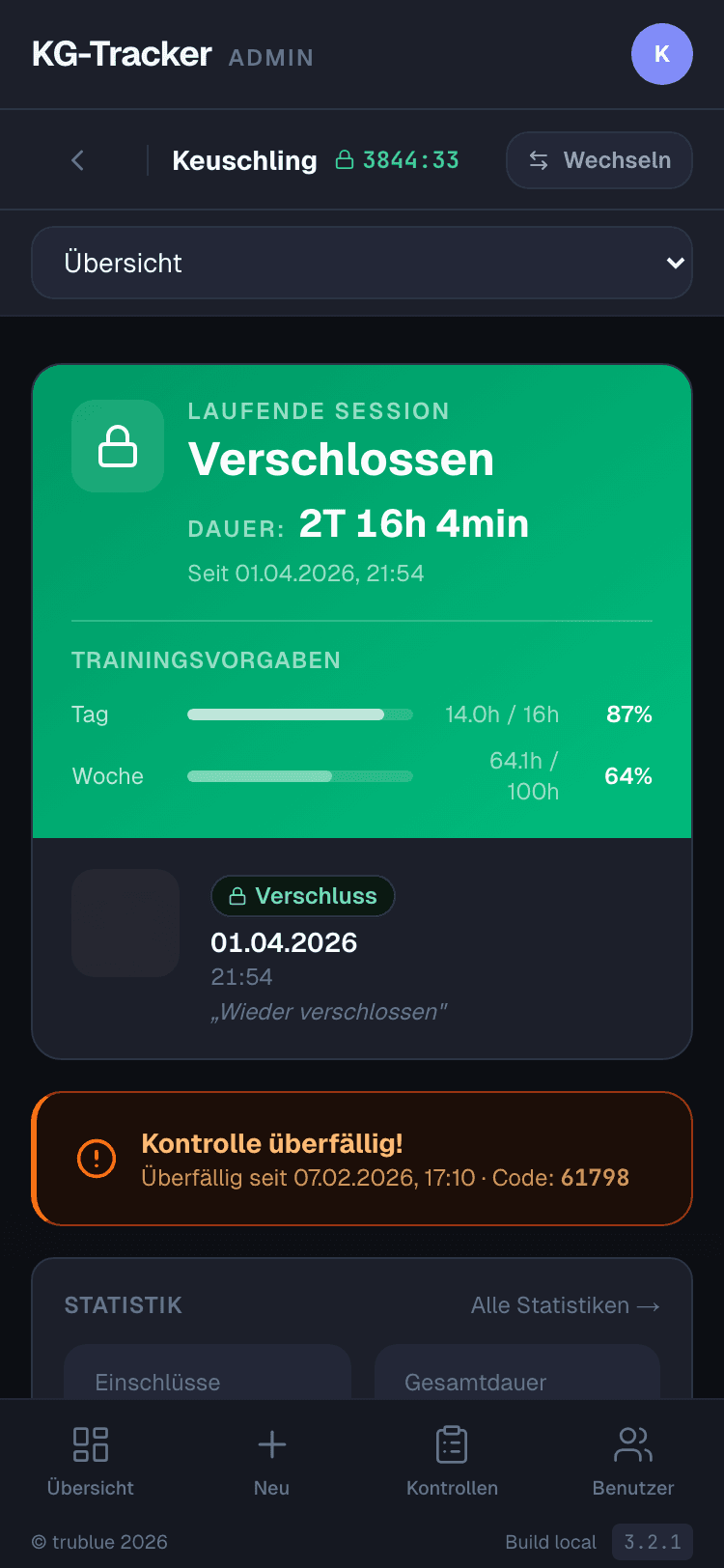Open the Übersicht view selector dropdown
724x1568 pixels.
click(x=362, y=262)
